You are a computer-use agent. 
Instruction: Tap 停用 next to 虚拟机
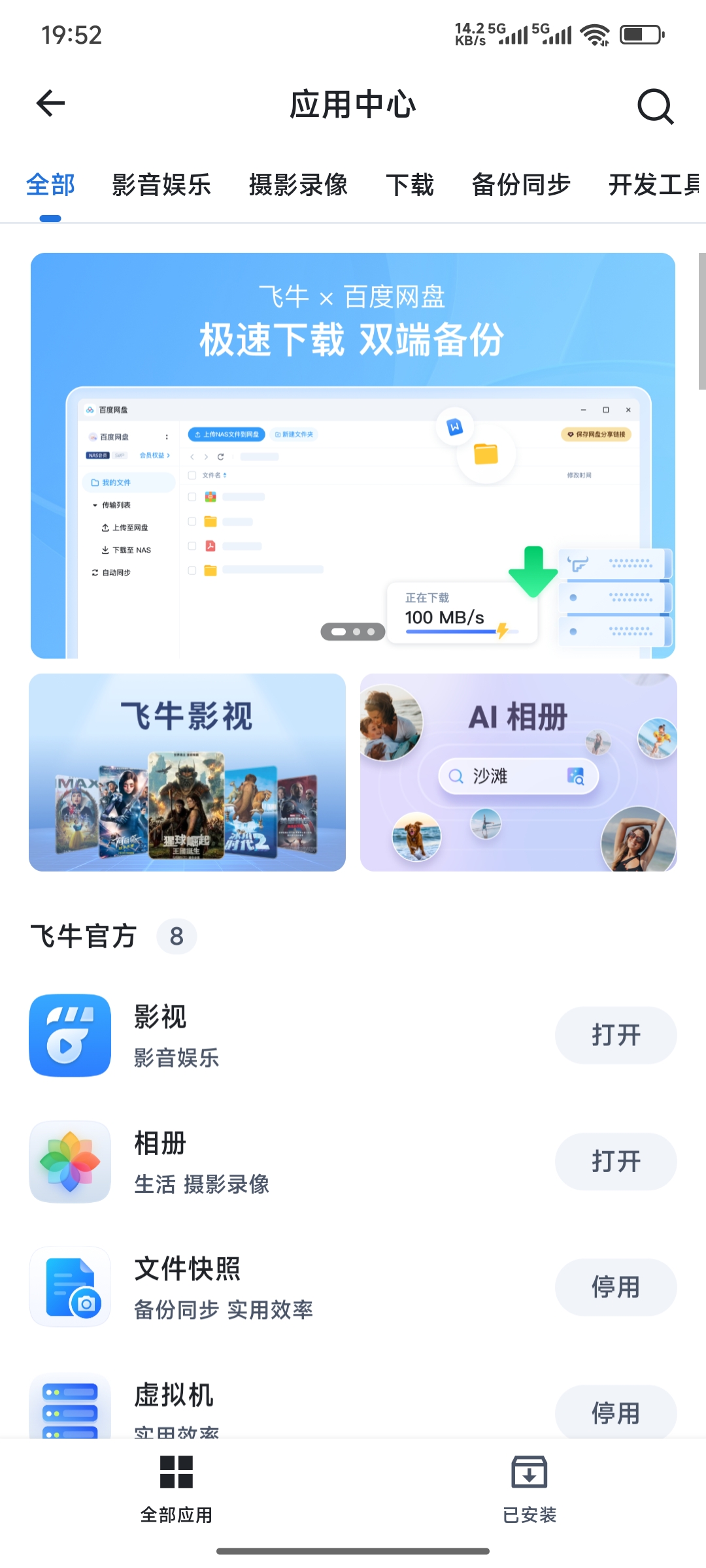615,1413
